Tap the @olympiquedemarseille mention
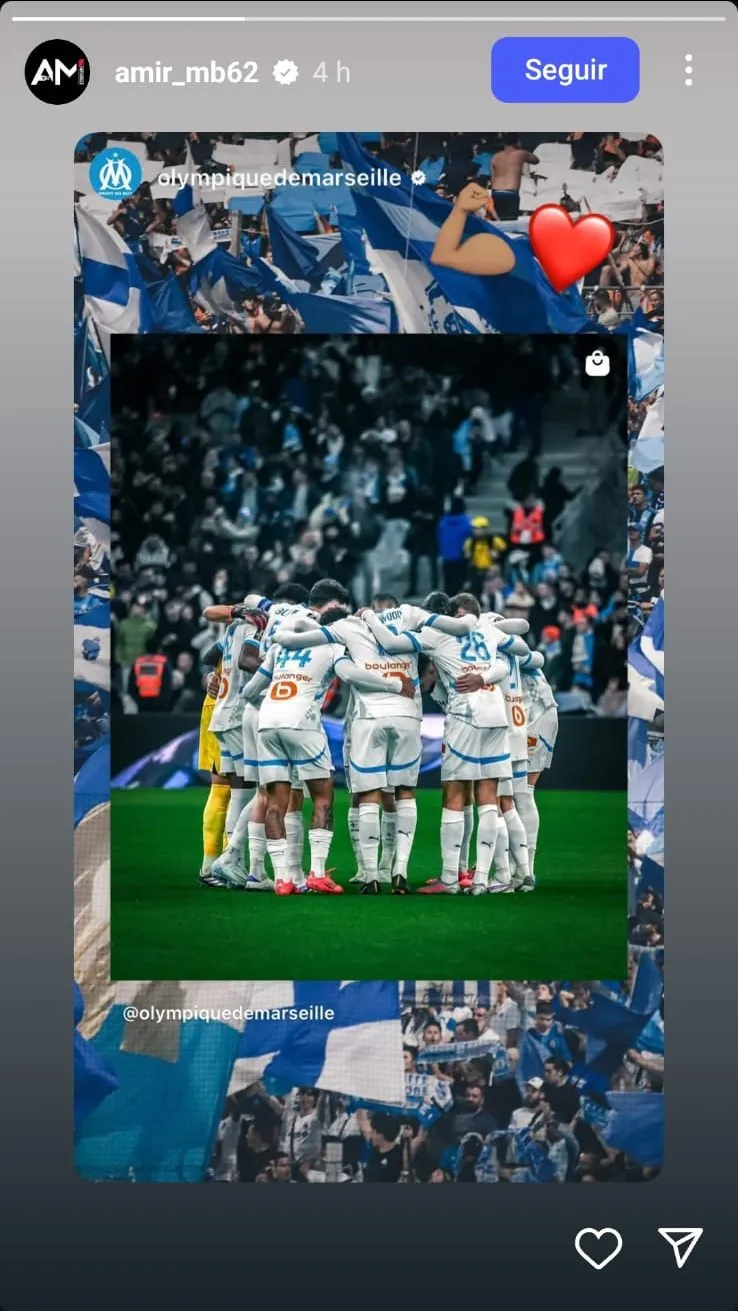 point(228,1013)
